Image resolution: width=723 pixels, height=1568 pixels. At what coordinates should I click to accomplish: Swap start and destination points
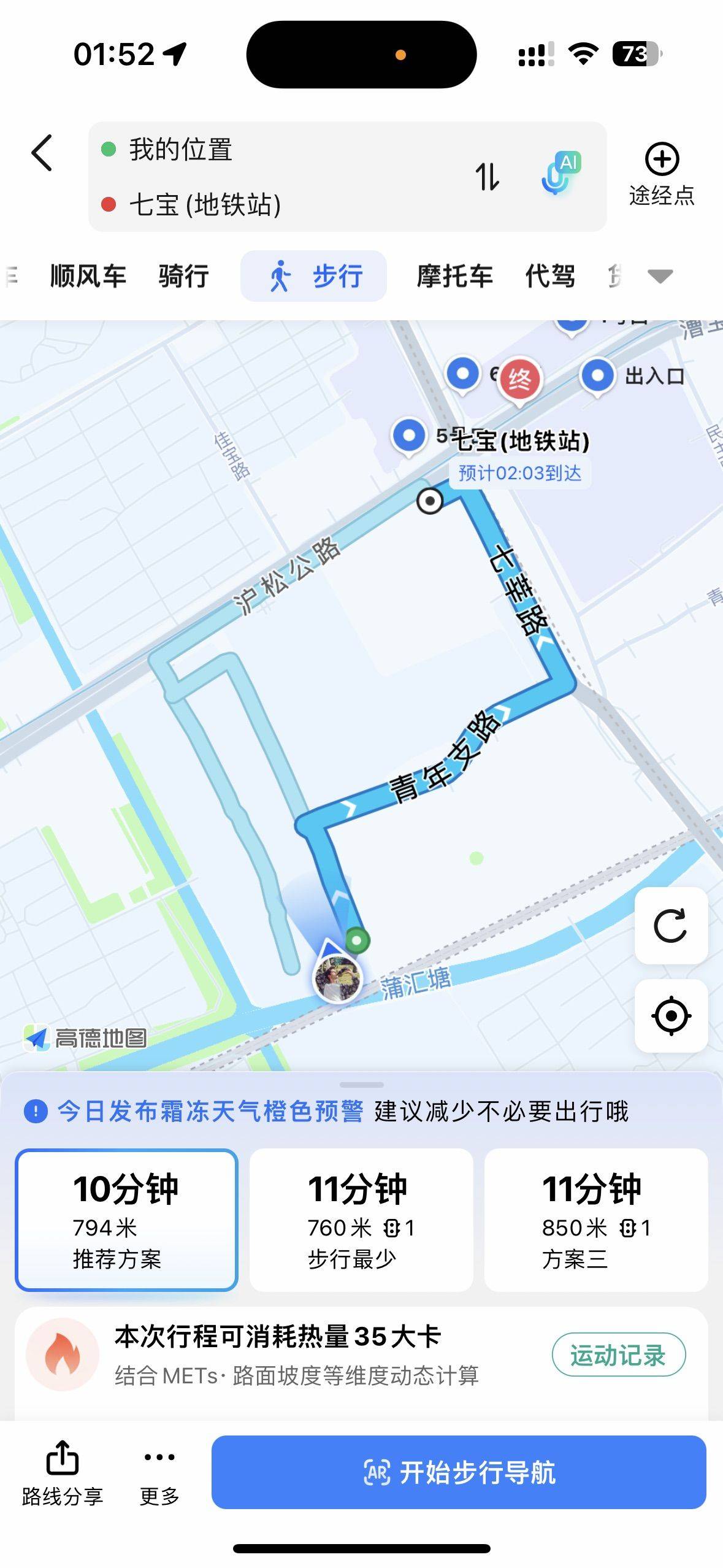488,177
